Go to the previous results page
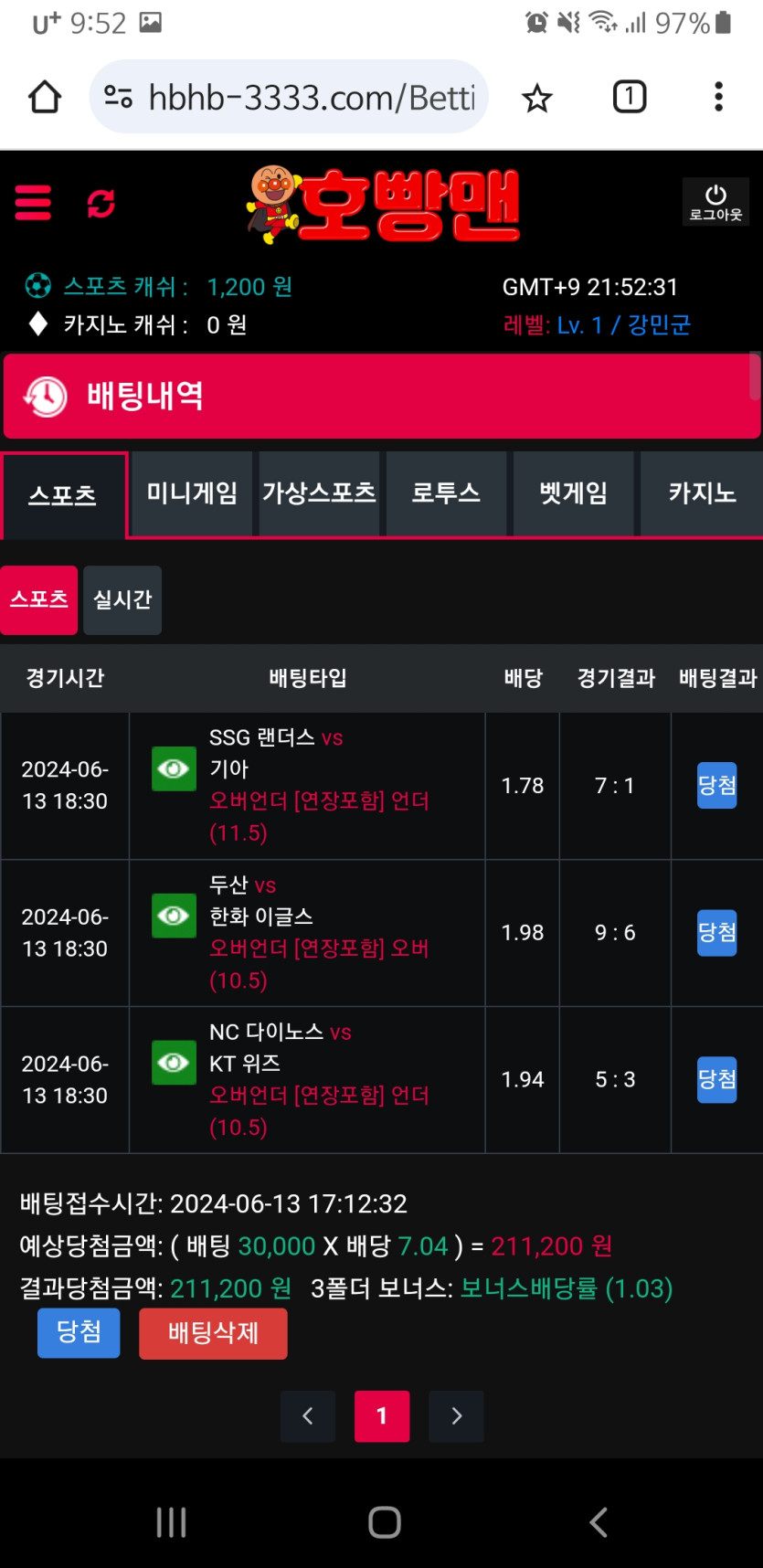763x1568 pixels. (x=308, y=1416)
